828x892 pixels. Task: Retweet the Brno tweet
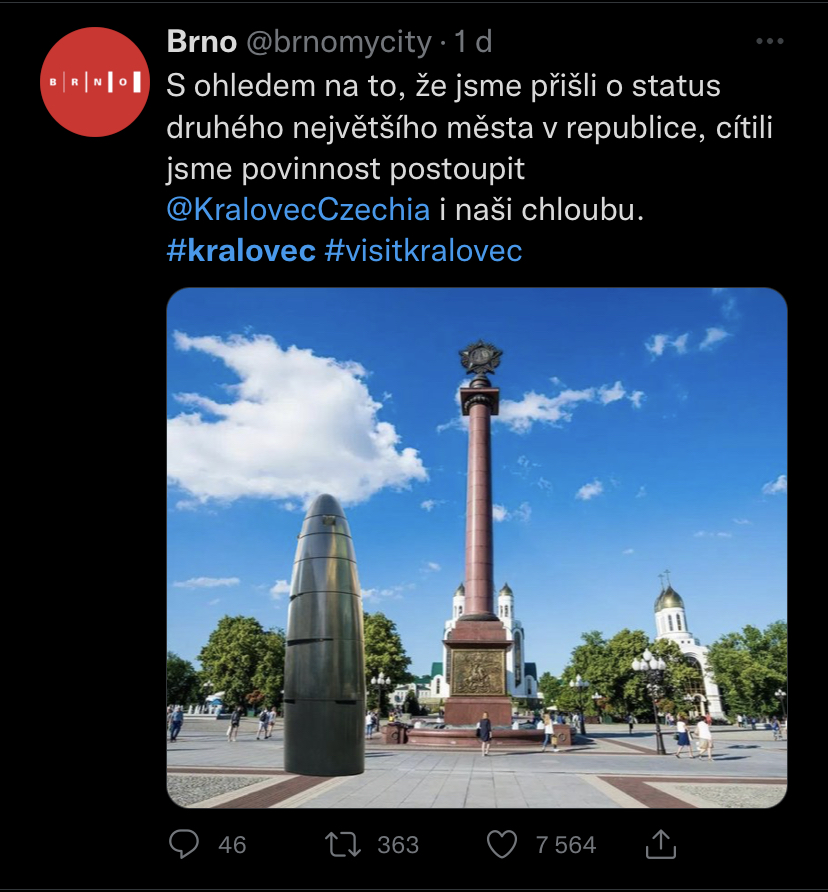coord(343,845)
